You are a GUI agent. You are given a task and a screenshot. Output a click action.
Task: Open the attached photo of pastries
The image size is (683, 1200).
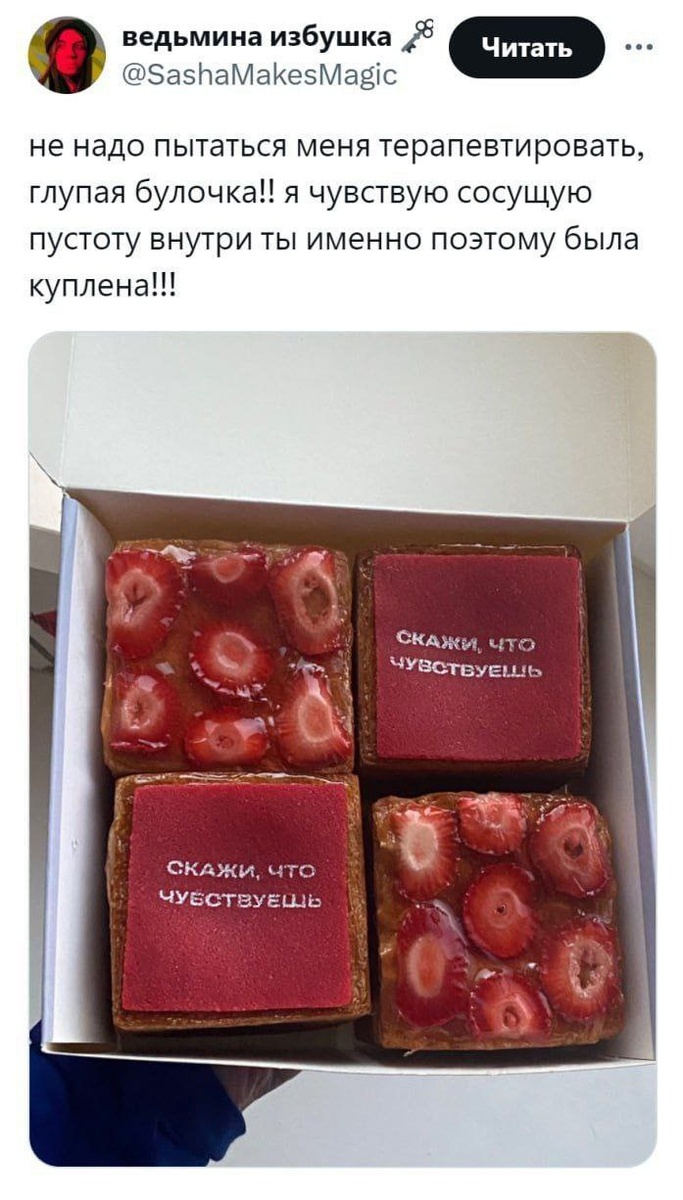coord(342,749)
